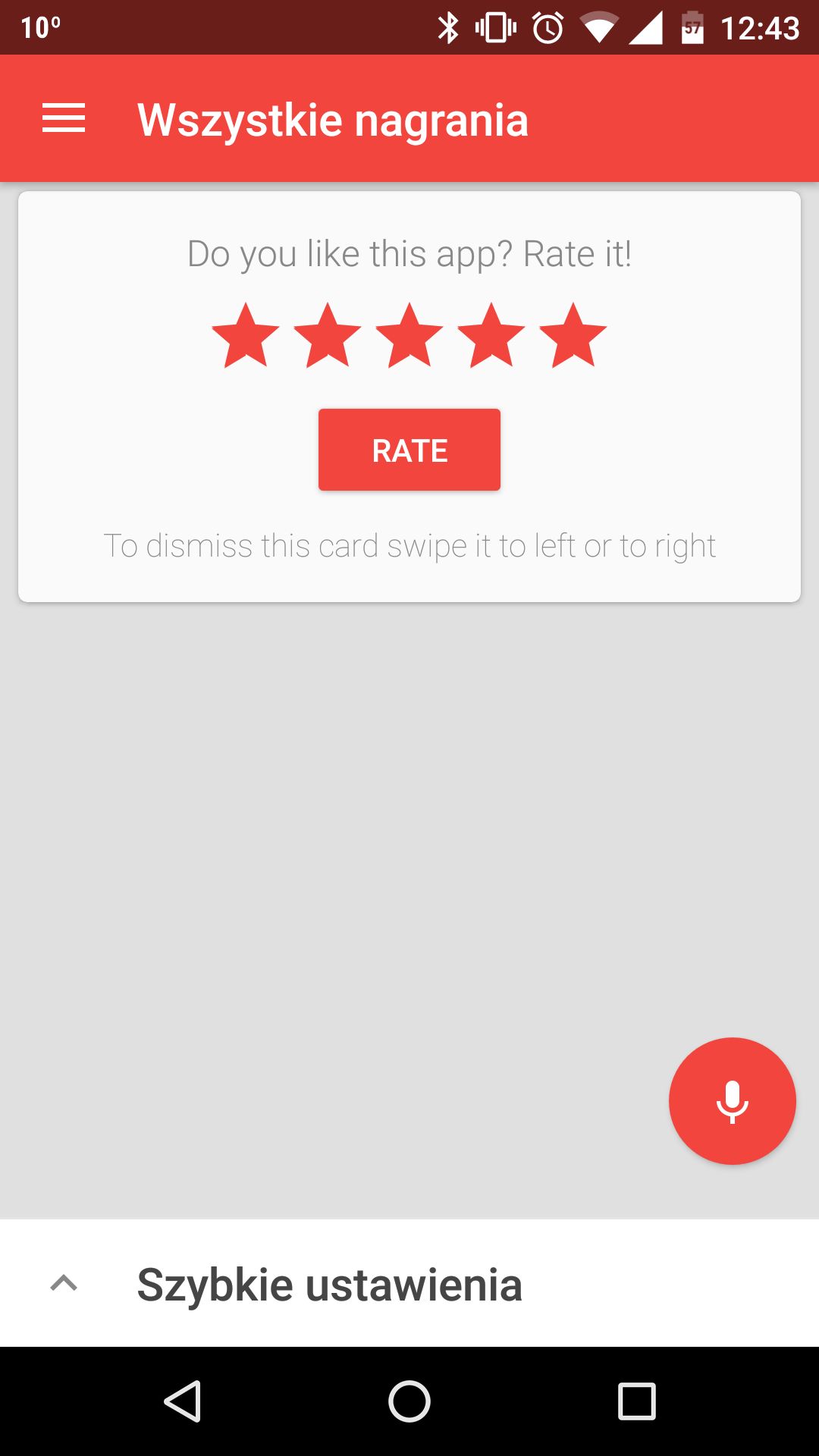Image resolution: width=819 pixels, height=1456 pixels.
Task: Go back using the system back button
Action: coord(183,1401)
